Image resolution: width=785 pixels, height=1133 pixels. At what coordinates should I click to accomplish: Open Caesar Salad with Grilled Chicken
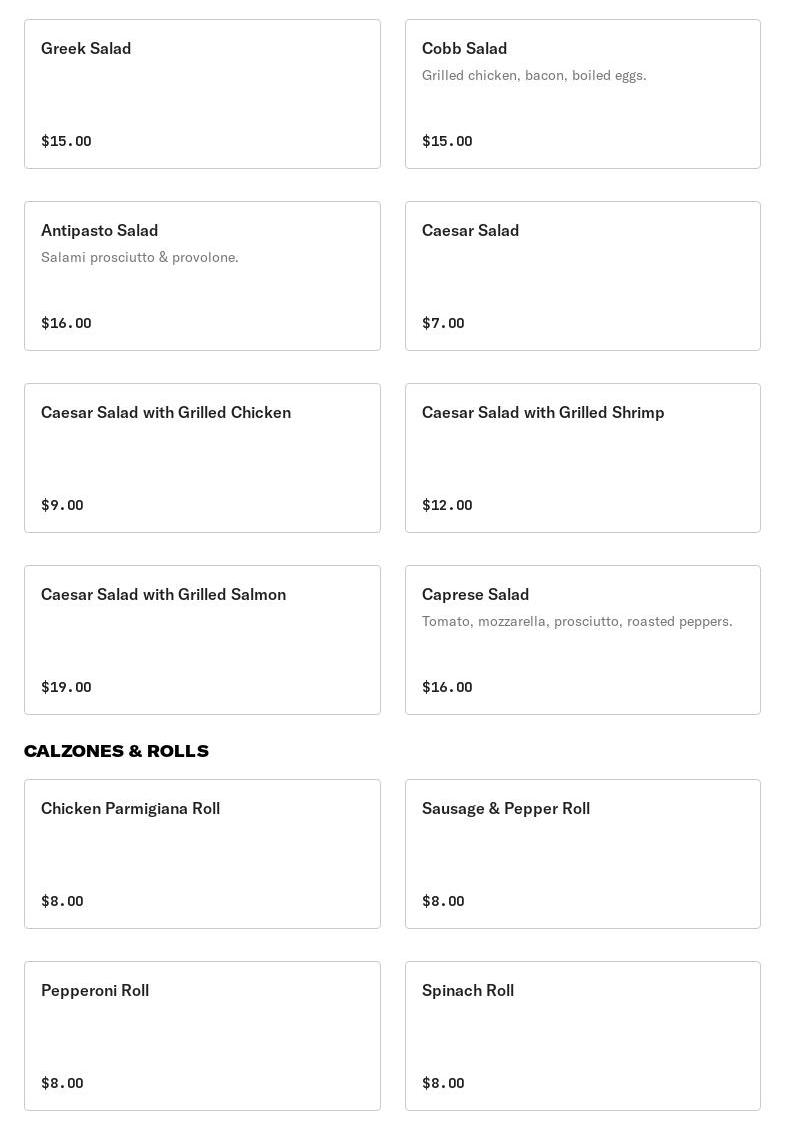pyautogui.click(x=202, y=458)
